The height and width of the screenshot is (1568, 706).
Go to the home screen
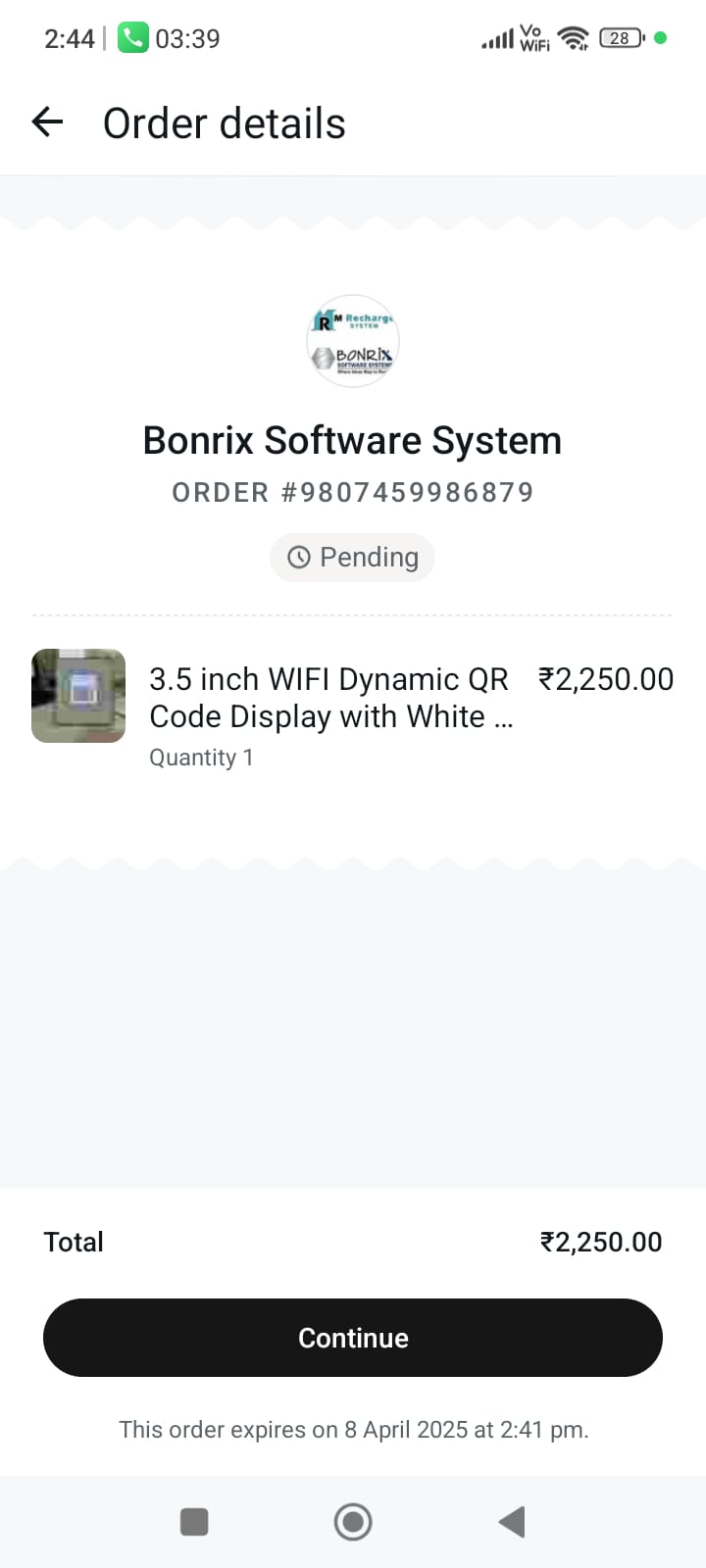[353, 1522]
